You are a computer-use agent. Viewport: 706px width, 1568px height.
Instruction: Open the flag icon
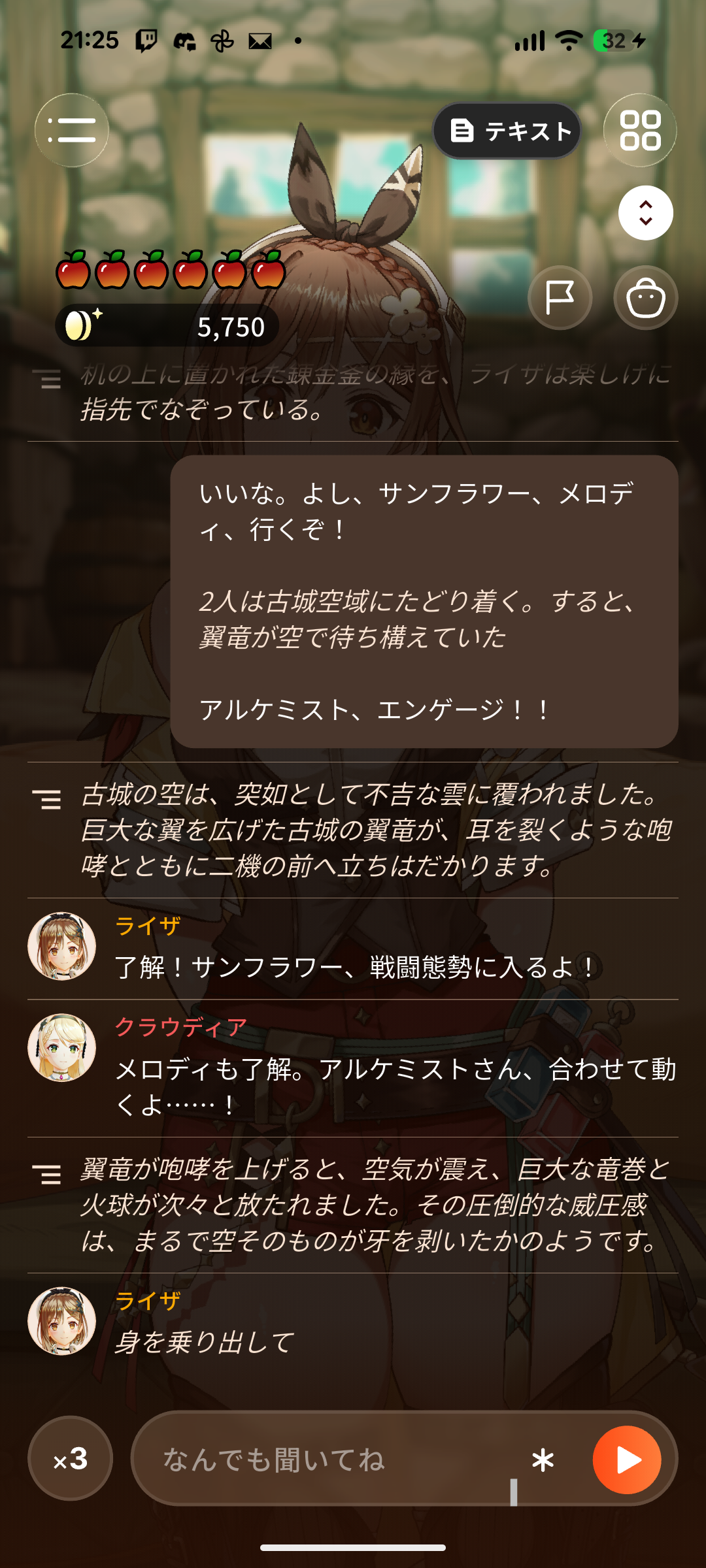[560, 298]
